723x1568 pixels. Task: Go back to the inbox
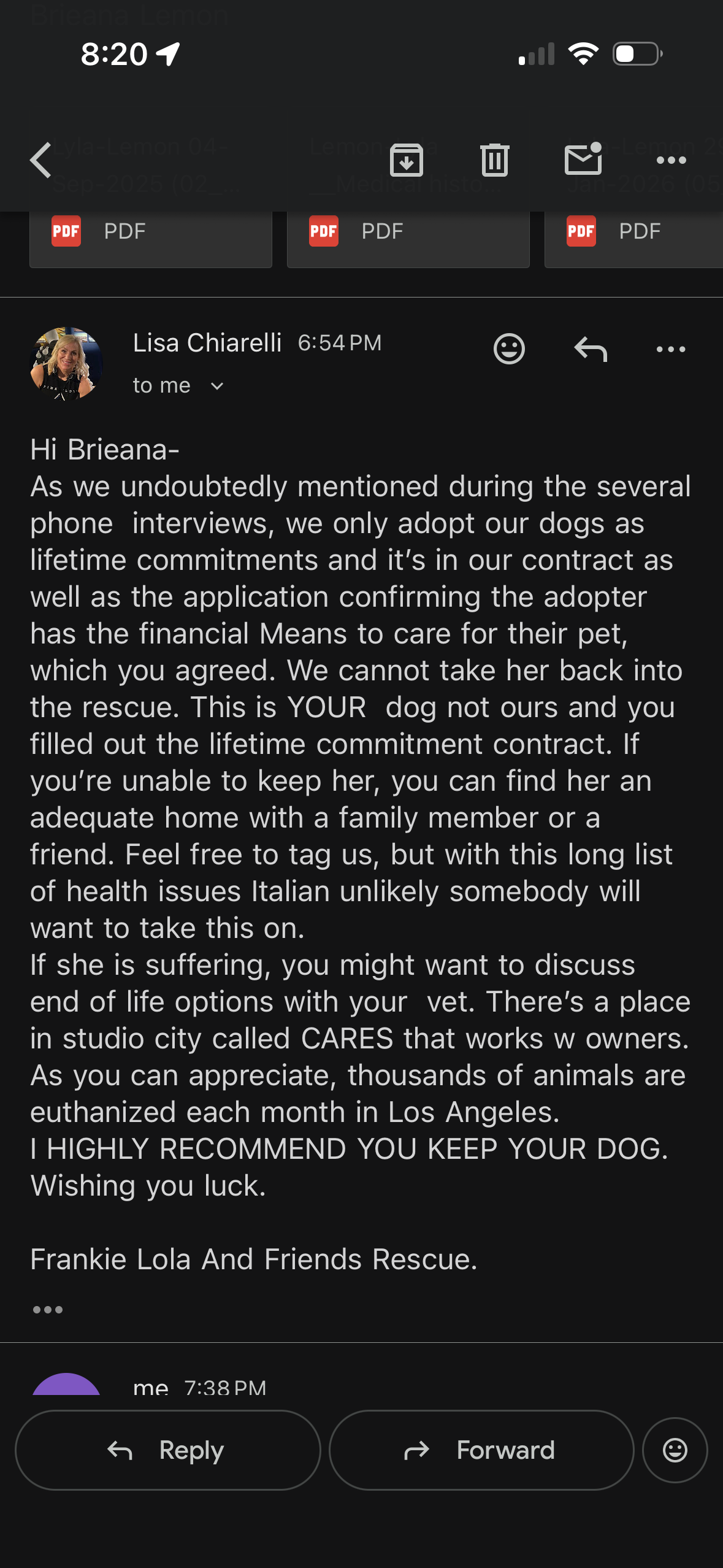click(41, 161)
